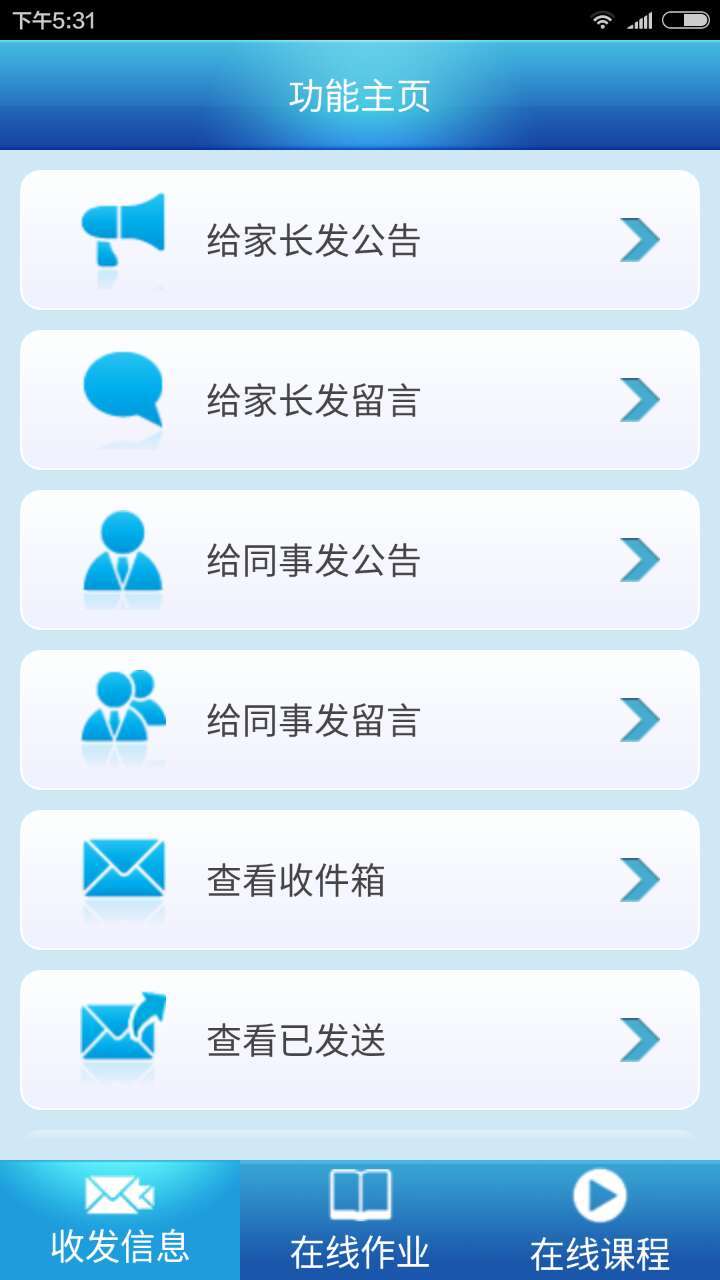720x1280 pixels.
Task: Click the chevron next to 查看收件箱
Action: [638, 879]
